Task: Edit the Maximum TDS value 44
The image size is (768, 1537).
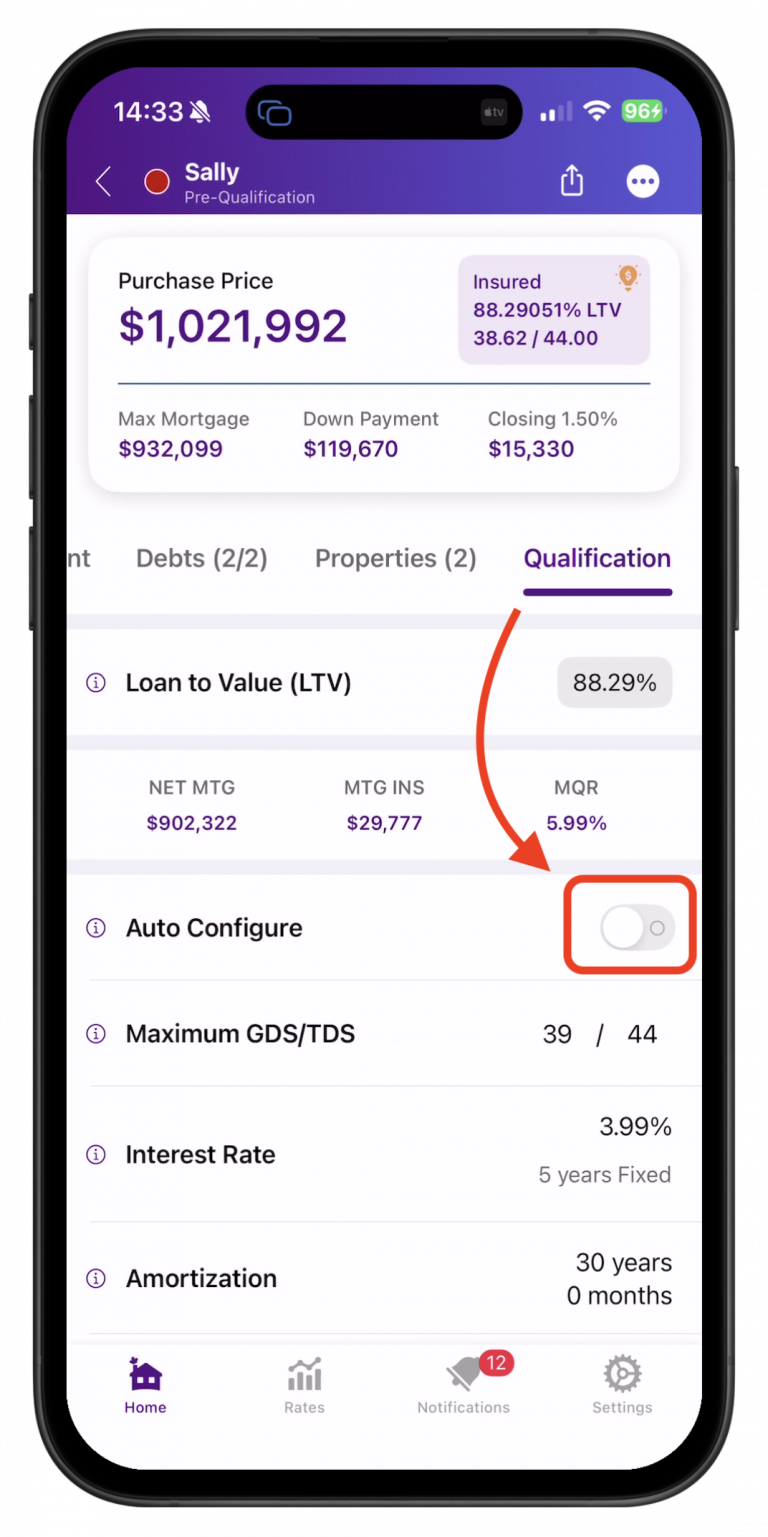Action: tap(642, 1034)
